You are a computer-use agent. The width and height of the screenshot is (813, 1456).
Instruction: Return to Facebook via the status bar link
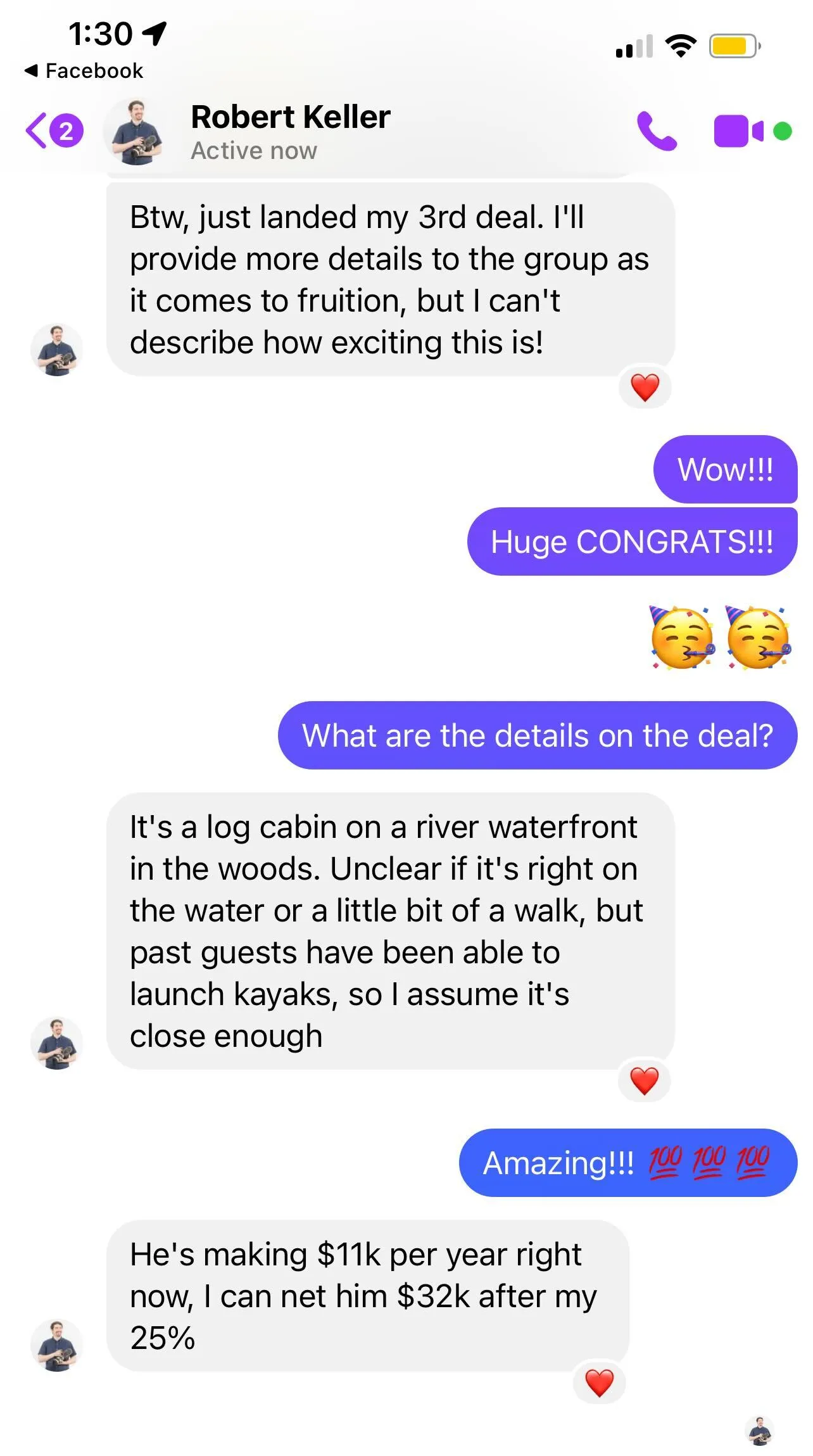pos(84,71)
